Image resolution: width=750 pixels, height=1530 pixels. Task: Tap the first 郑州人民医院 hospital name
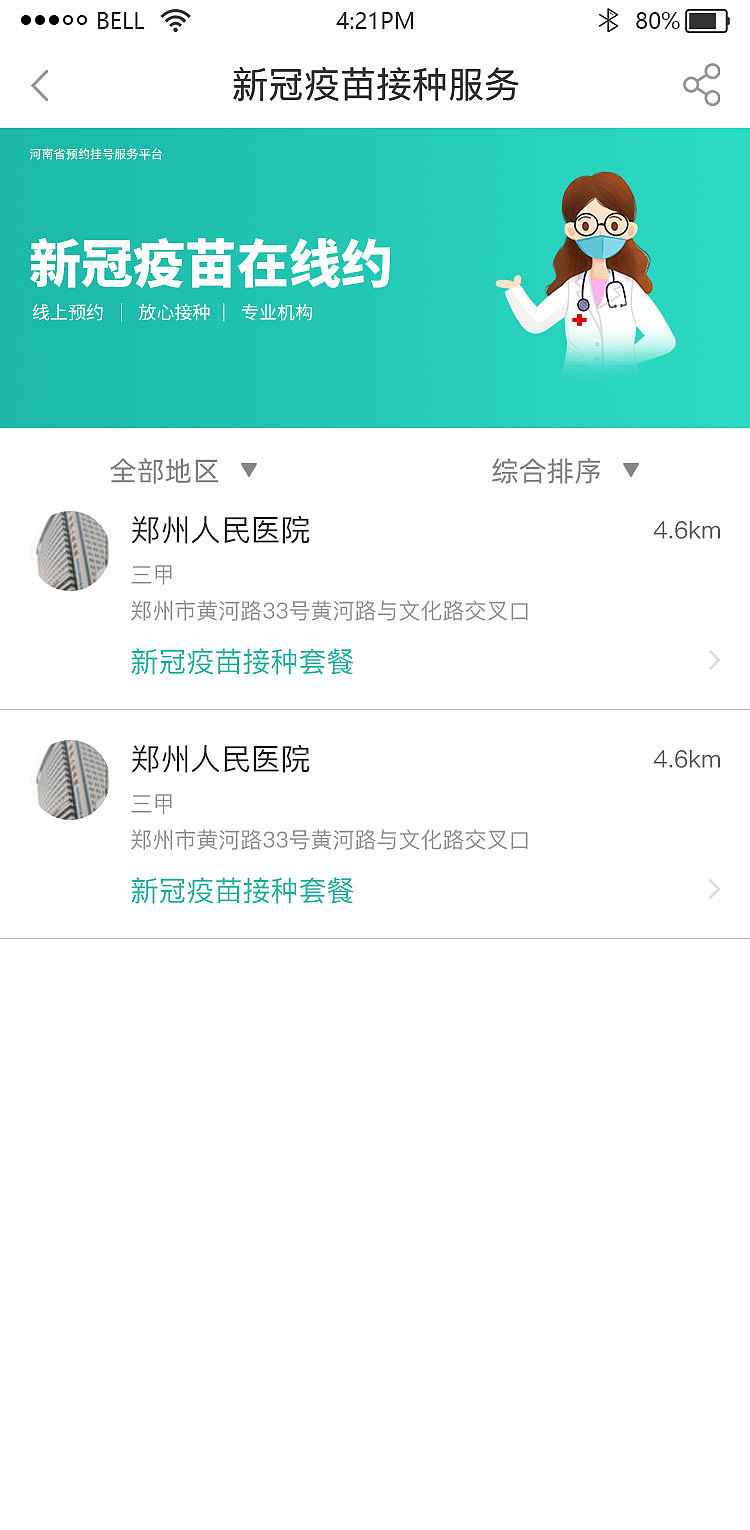[220, 532]
